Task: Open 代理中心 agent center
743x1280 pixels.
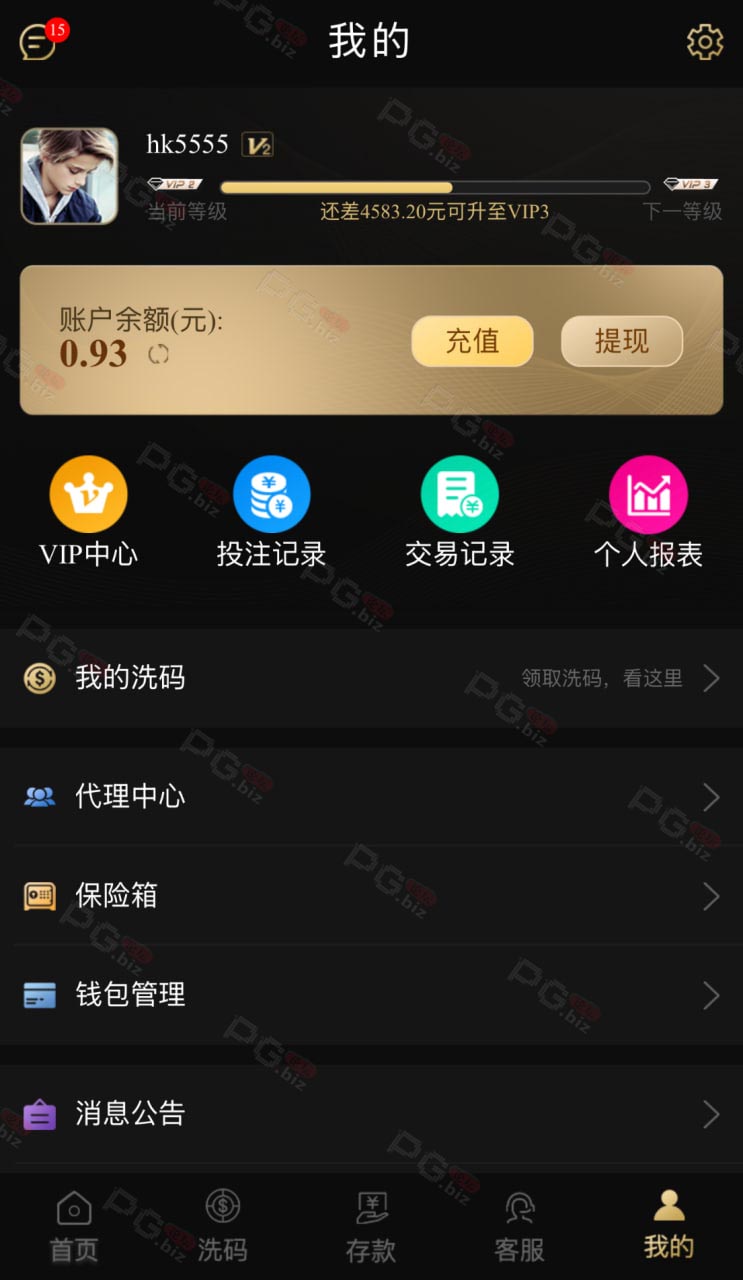Action: coord(371,797)
